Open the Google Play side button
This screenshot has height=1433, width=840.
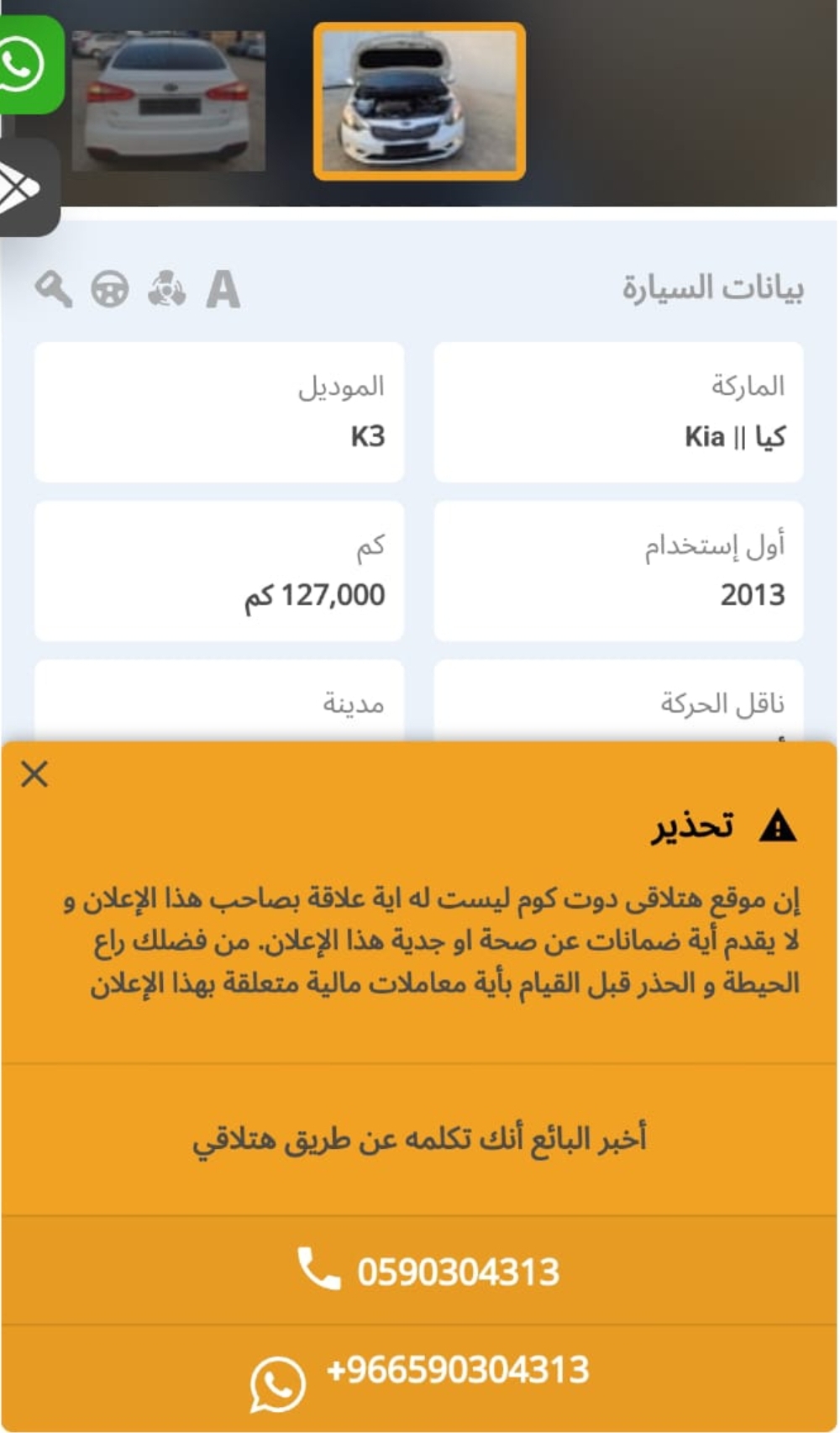[x=28, y=187]
